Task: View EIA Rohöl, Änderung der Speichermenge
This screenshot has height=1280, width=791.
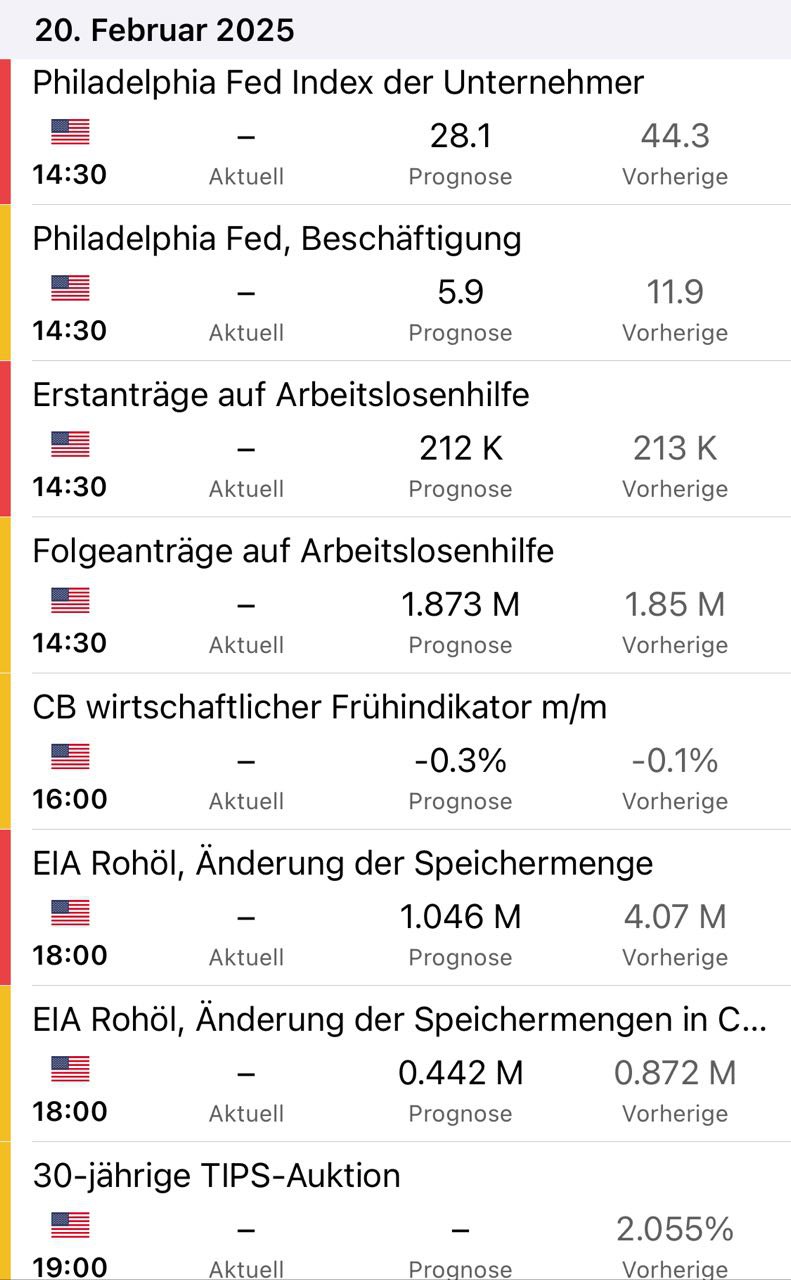Action: [x=342, y=863]
